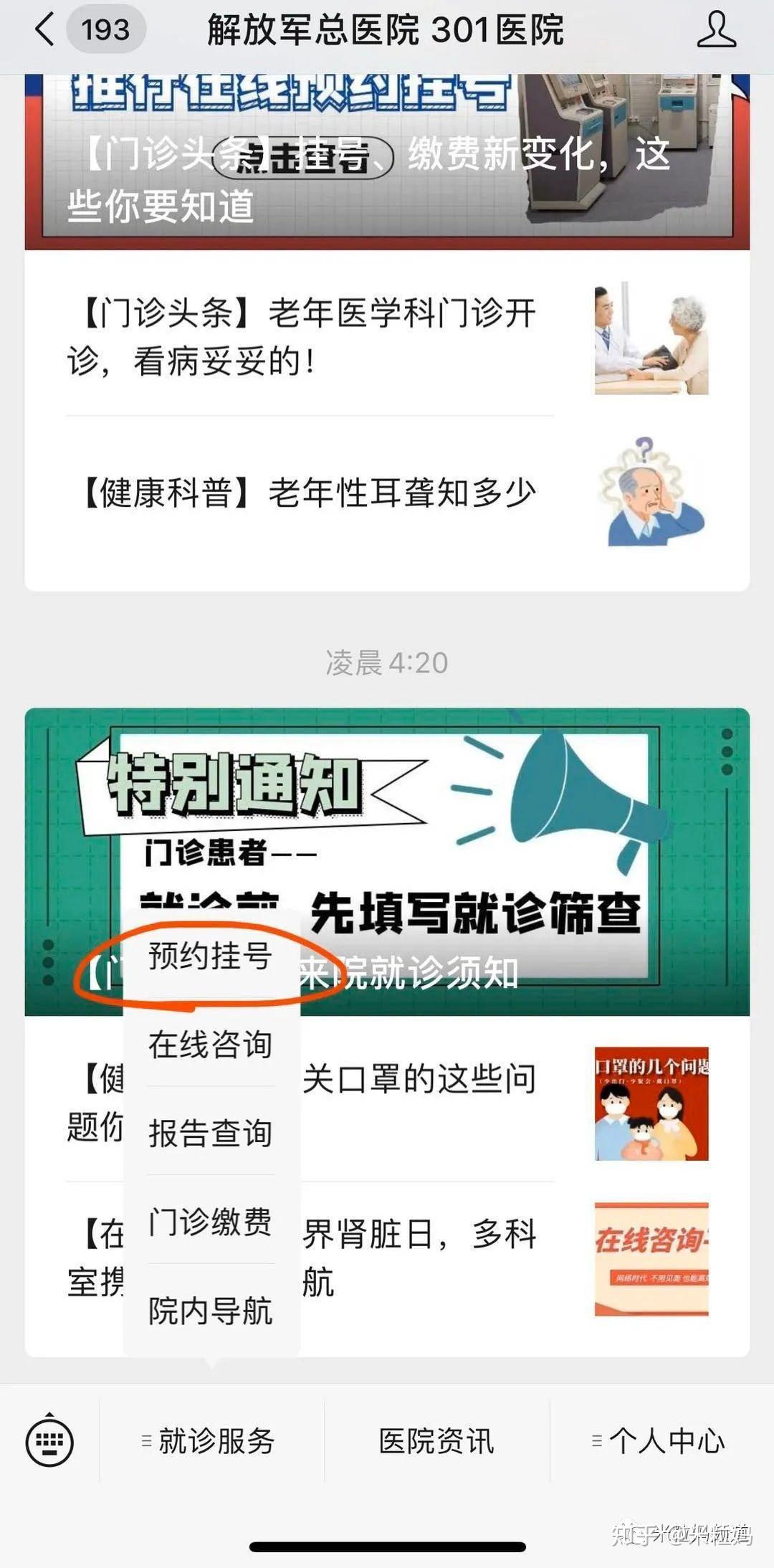
Task: Expand the 个人中心 bottom menu
Action: 661,1441
